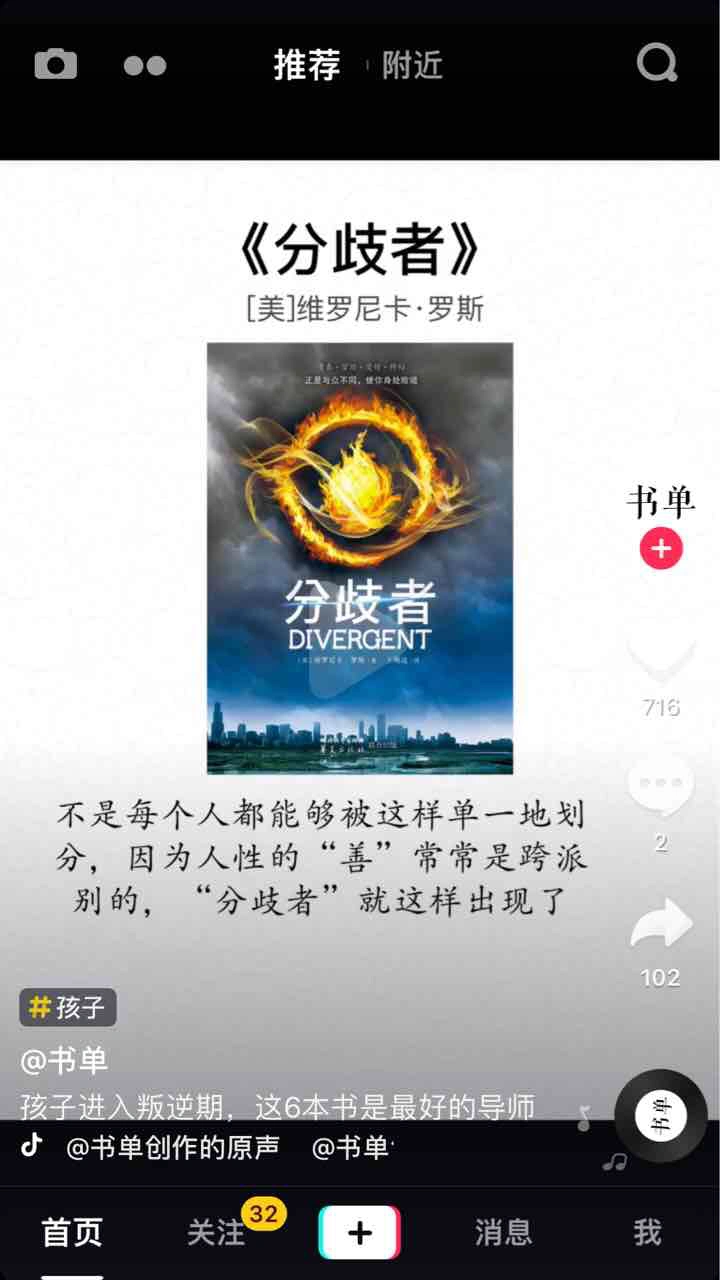The width and height of the screenshot is (720, 1280).
Task: Switch to the 附近 tab
Action: 413,66
